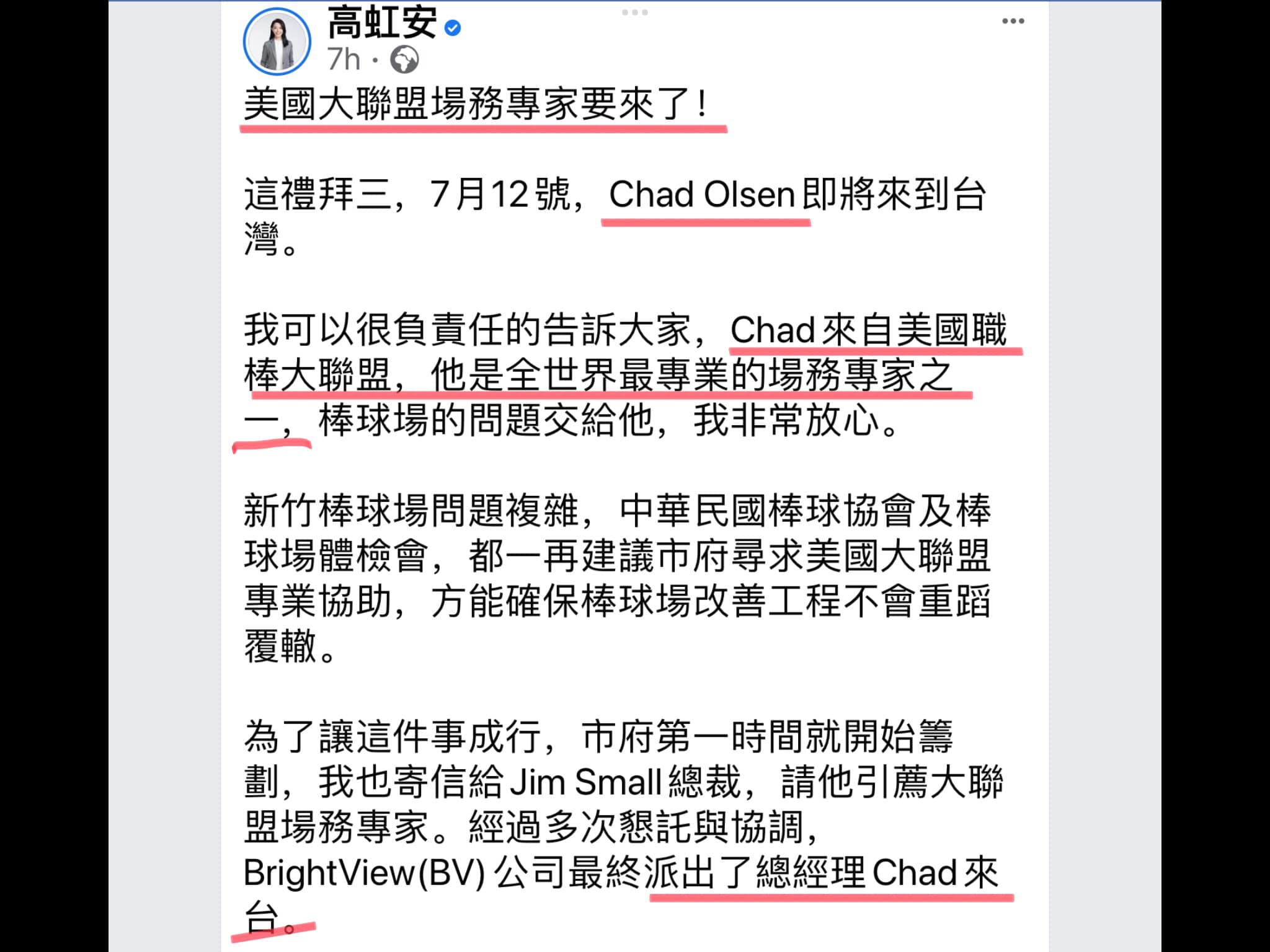Open the multitasking three-dot menu at top
This screenshot has height=952, width=1270.
(634, 12)
